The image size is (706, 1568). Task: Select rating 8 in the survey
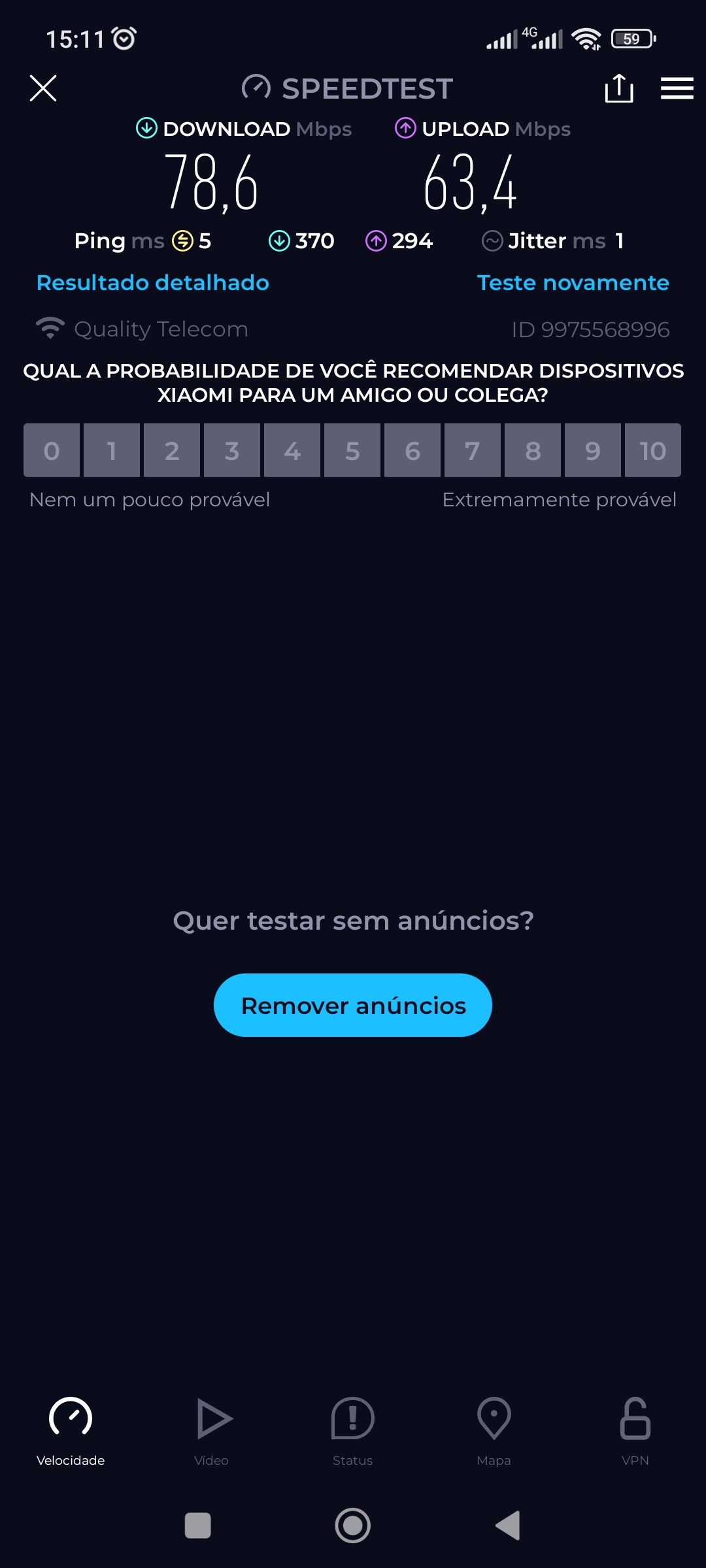533,451
